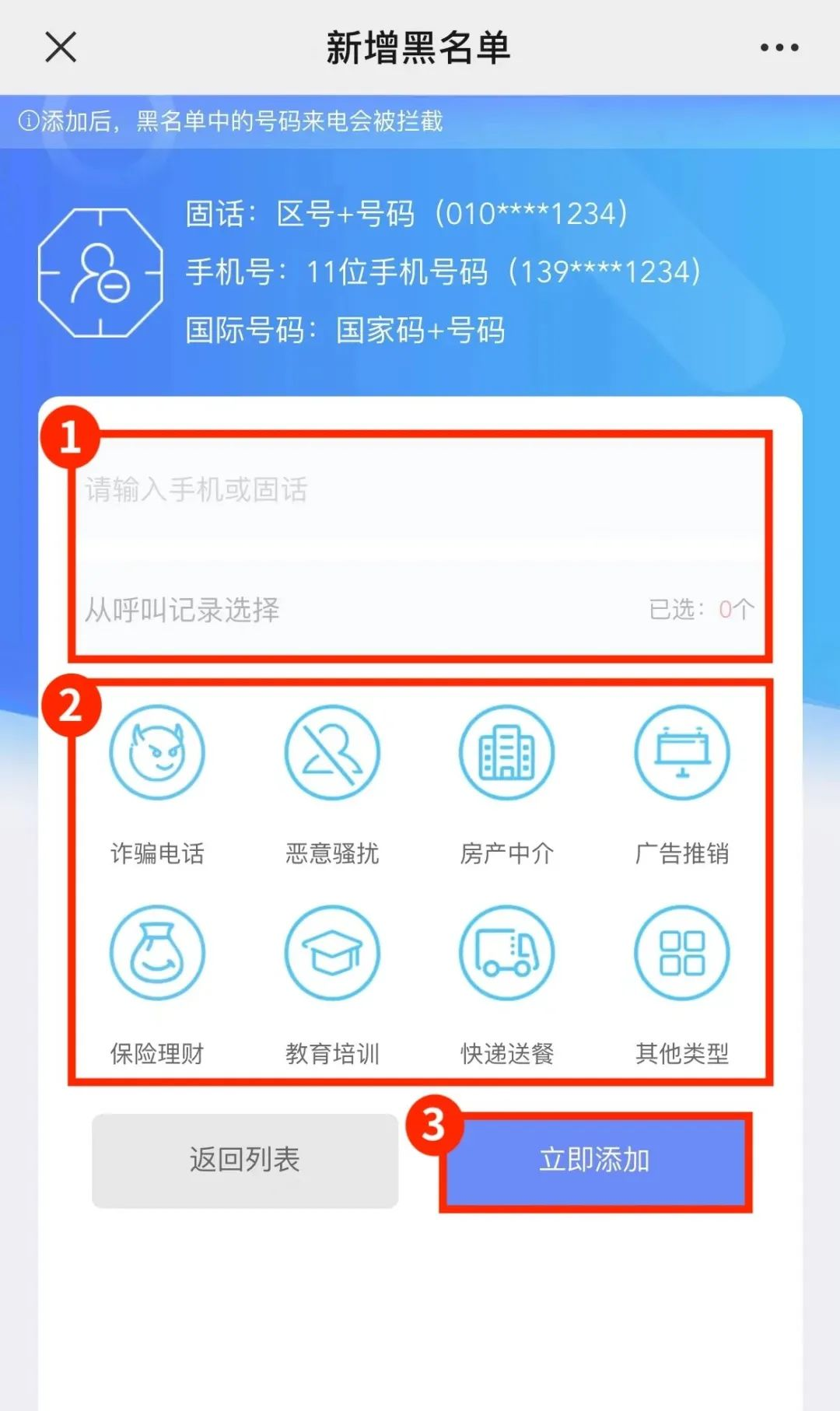Open 从呼叫记录选择 to pick numbers

tap(183, 610)
